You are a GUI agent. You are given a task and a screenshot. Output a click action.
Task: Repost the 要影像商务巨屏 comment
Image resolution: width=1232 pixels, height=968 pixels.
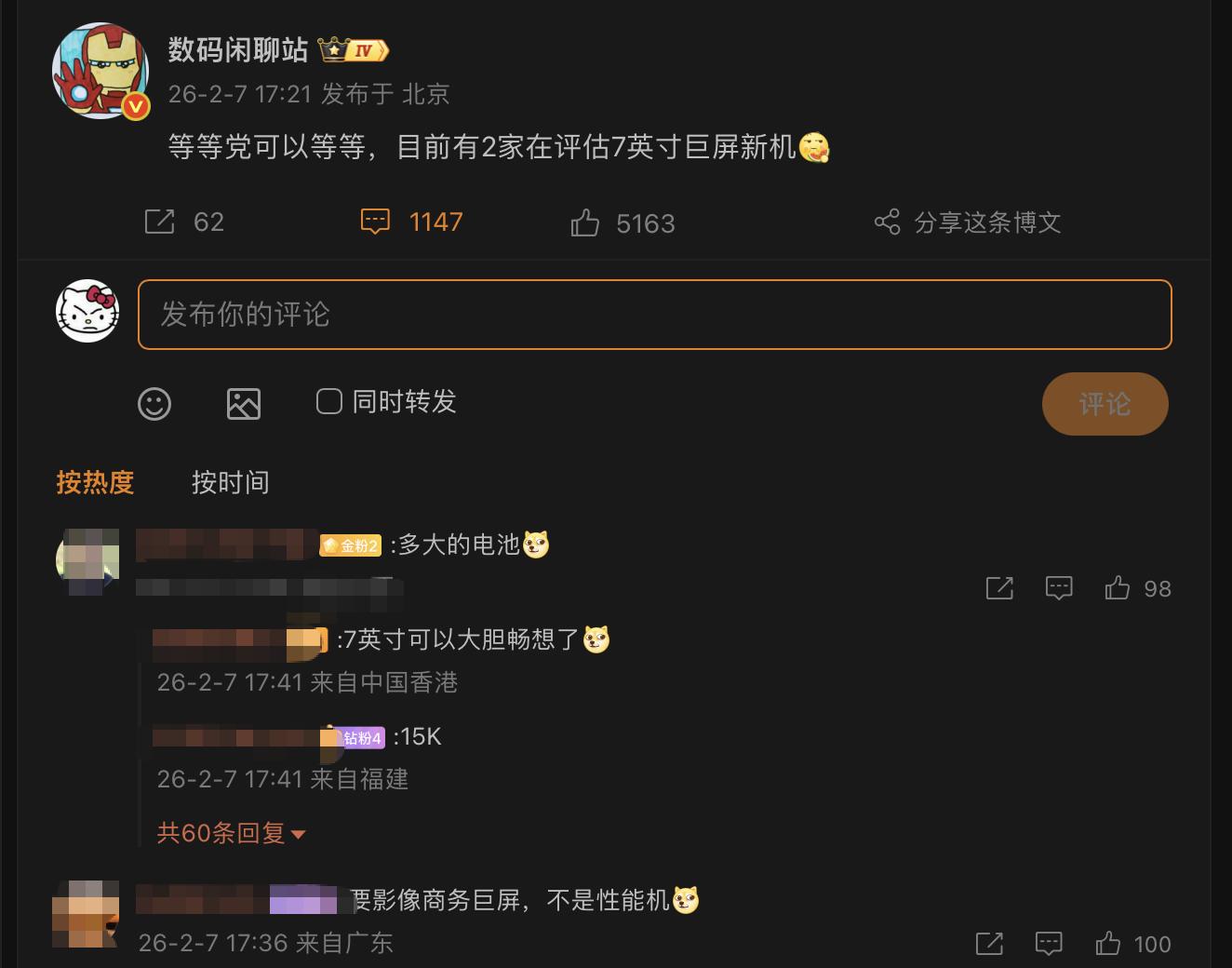point(989,943)
